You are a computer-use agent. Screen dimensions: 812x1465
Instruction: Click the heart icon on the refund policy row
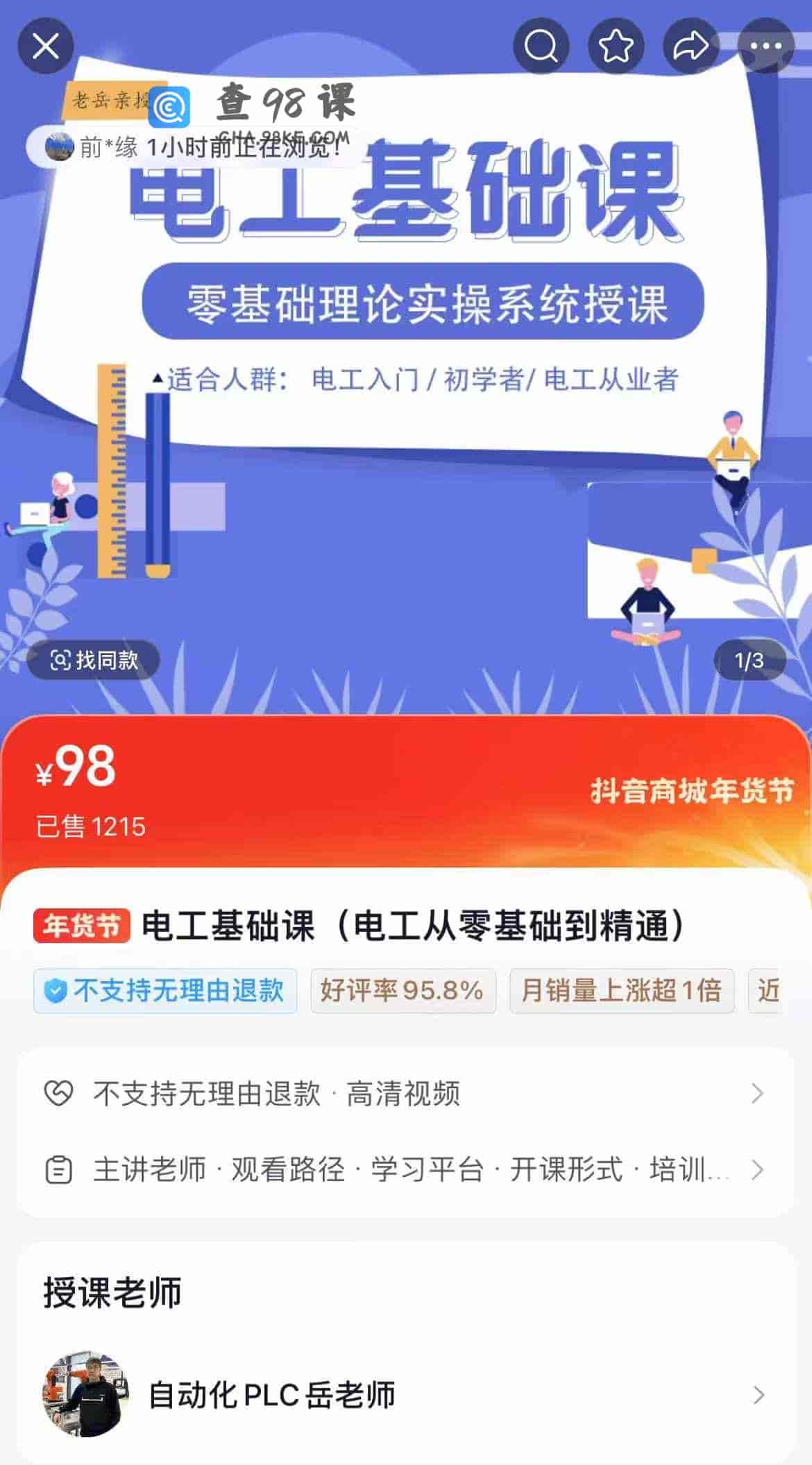(x=60, y=1093)
